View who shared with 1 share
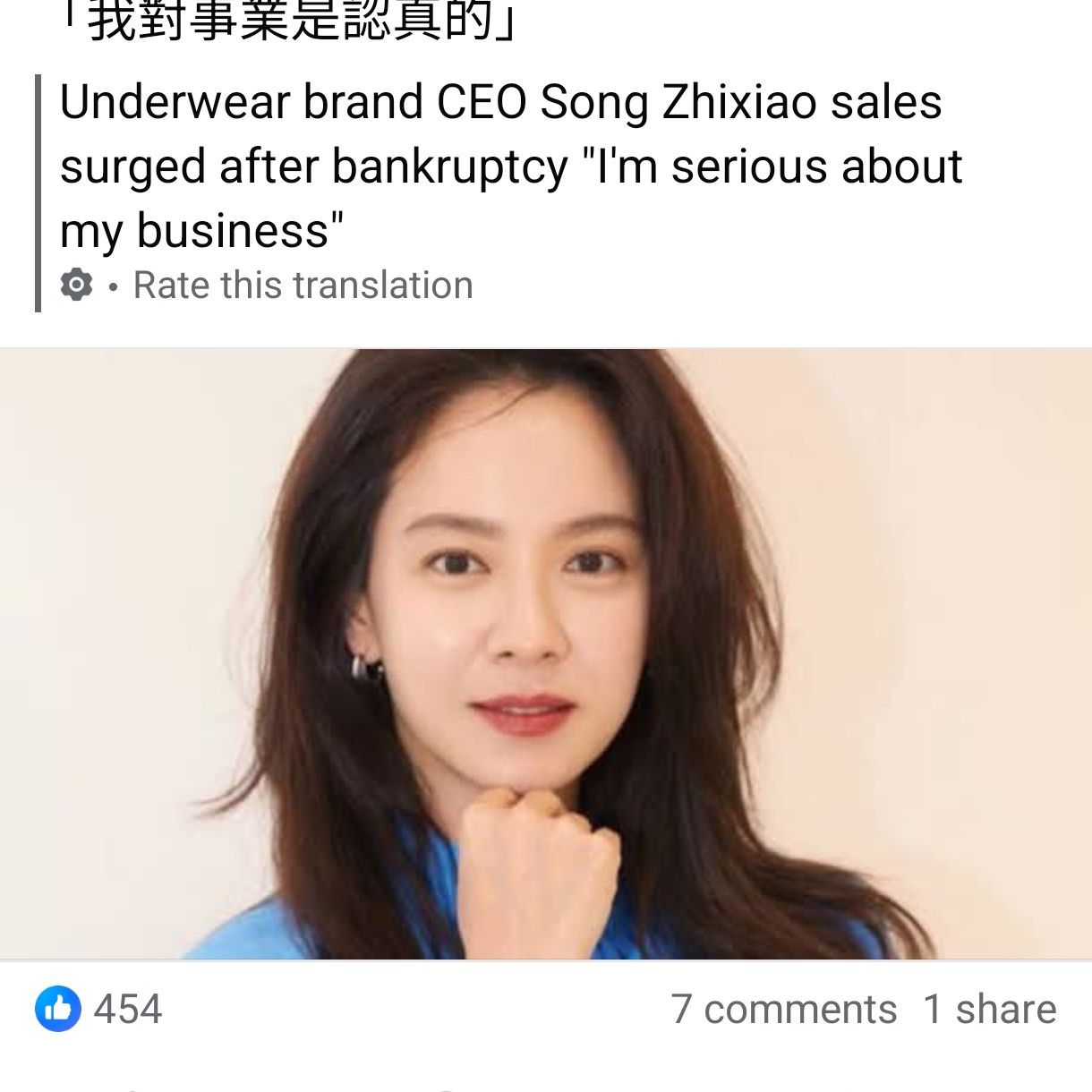The height and width of the screenshot is (1092, 1092). [x=989, y=1010]
